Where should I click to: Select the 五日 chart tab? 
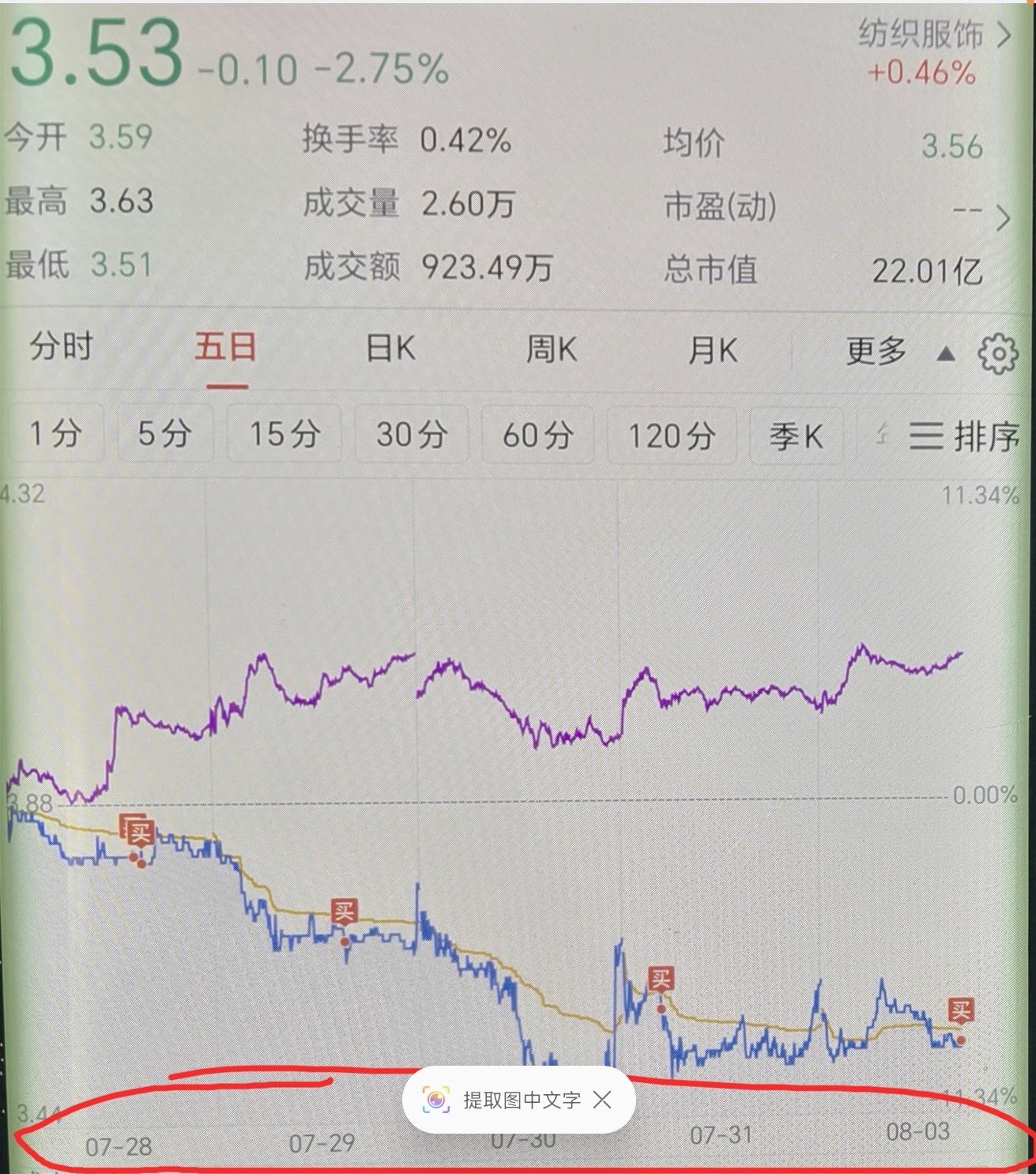[x=226, y=348]
